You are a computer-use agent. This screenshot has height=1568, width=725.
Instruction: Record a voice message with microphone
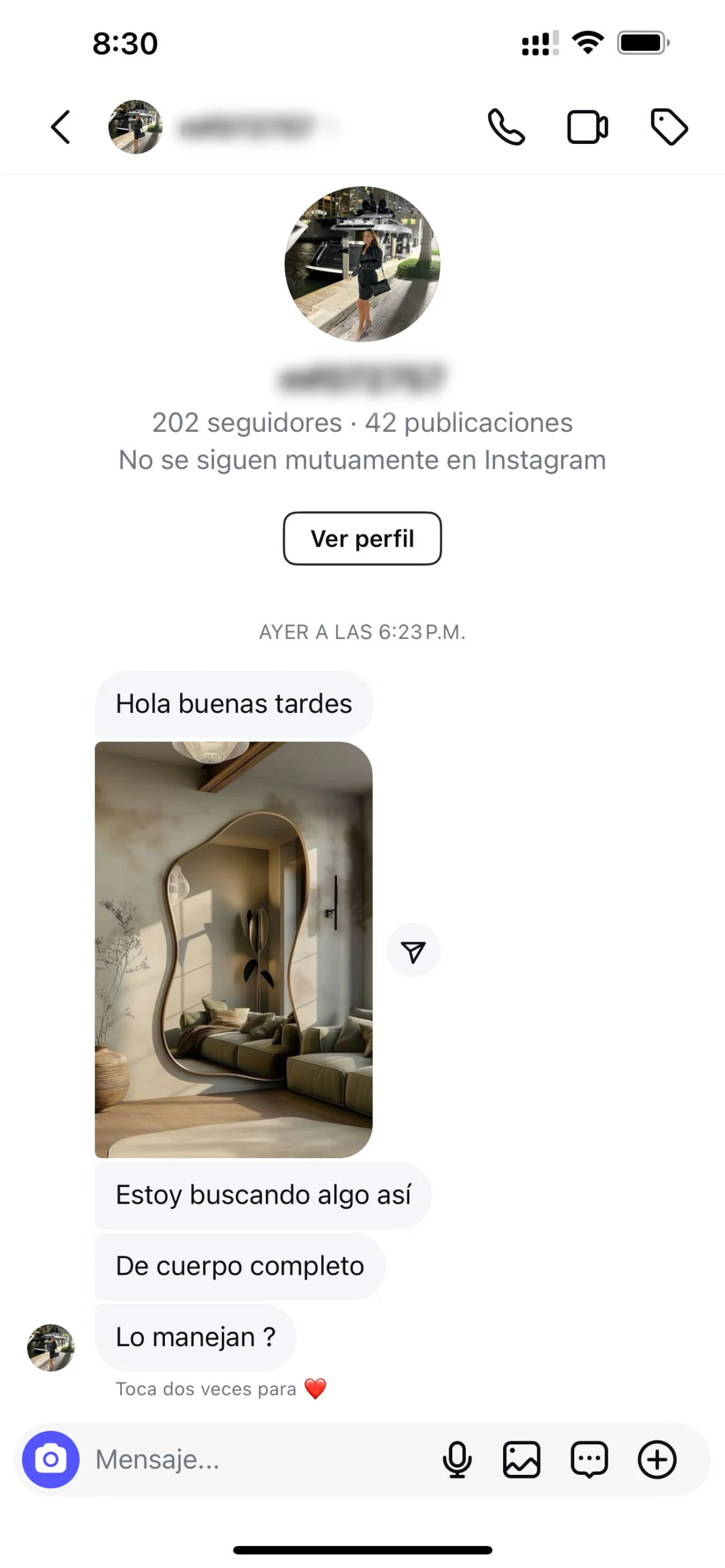coord(457,1460)
